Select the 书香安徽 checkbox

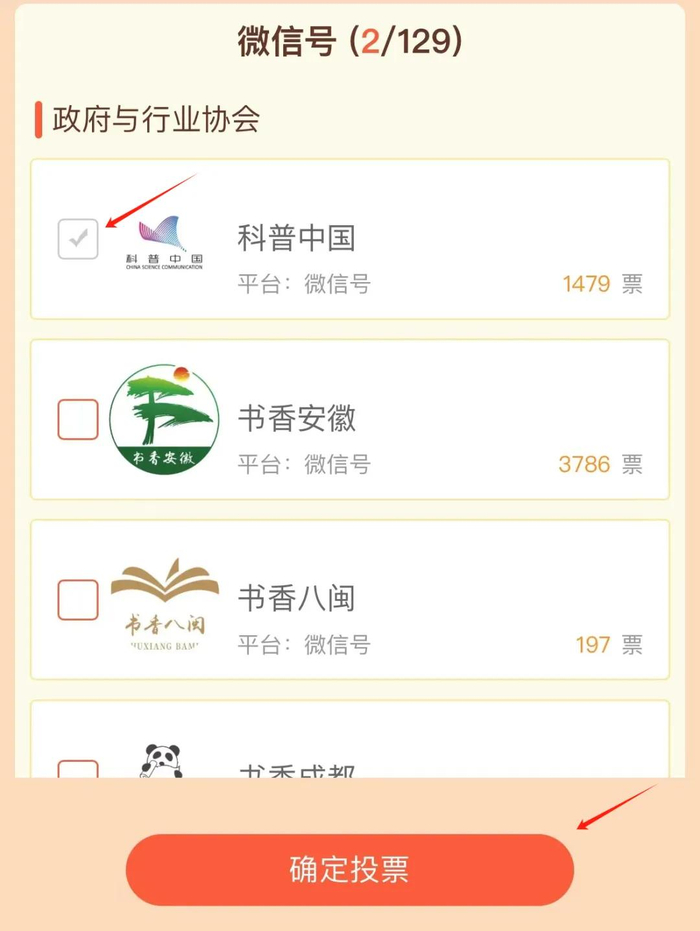click(x=78, y=419)
